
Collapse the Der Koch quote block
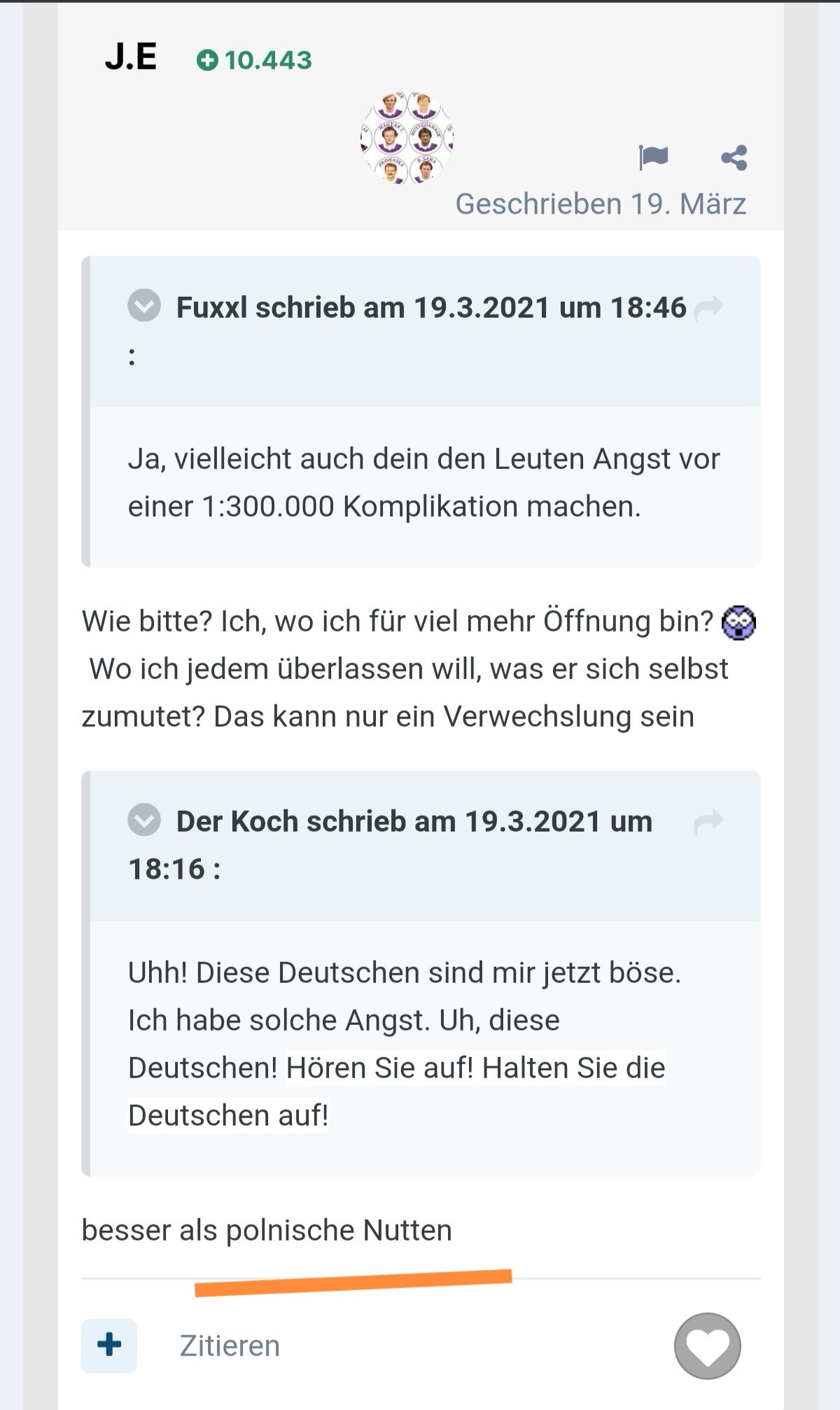pos(144,820)
